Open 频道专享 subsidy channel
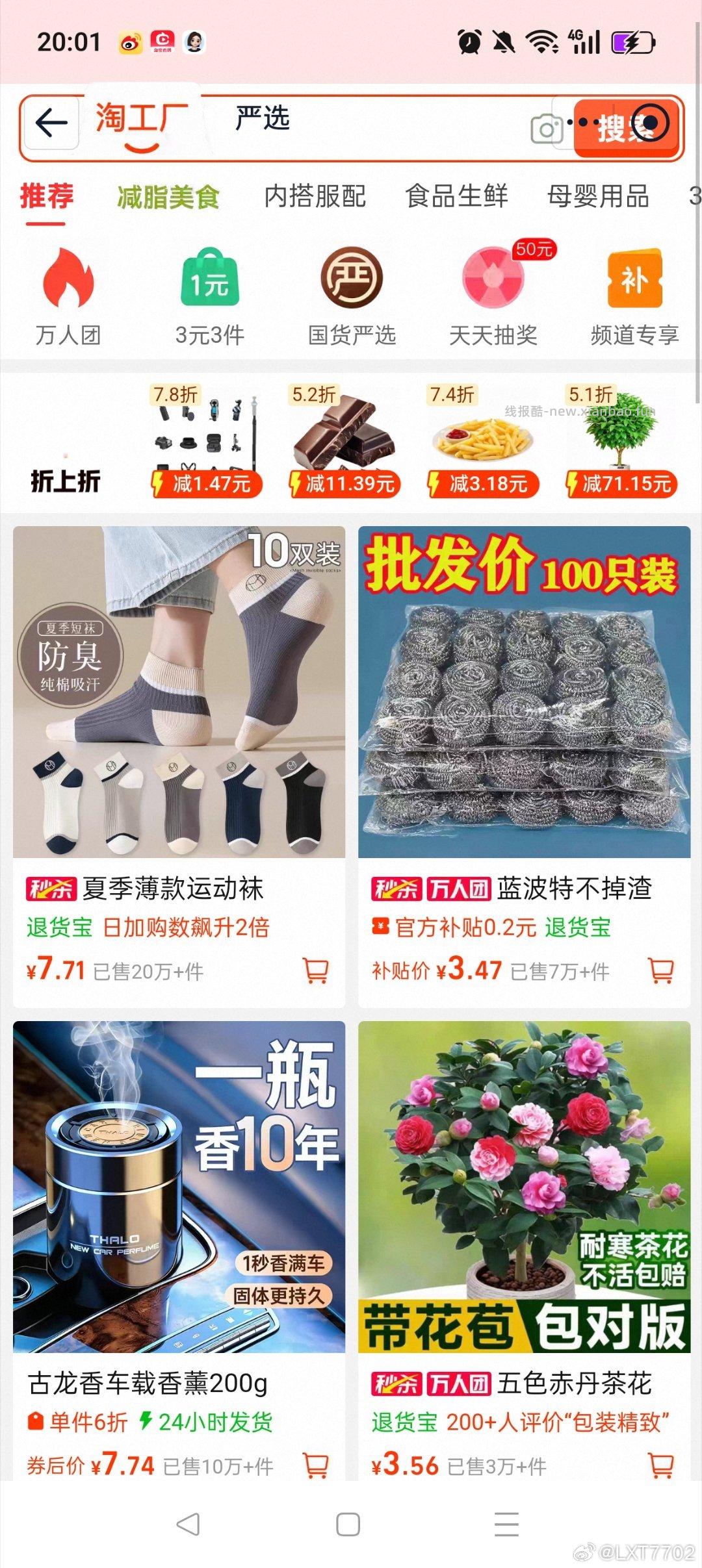 pos(635,285)
